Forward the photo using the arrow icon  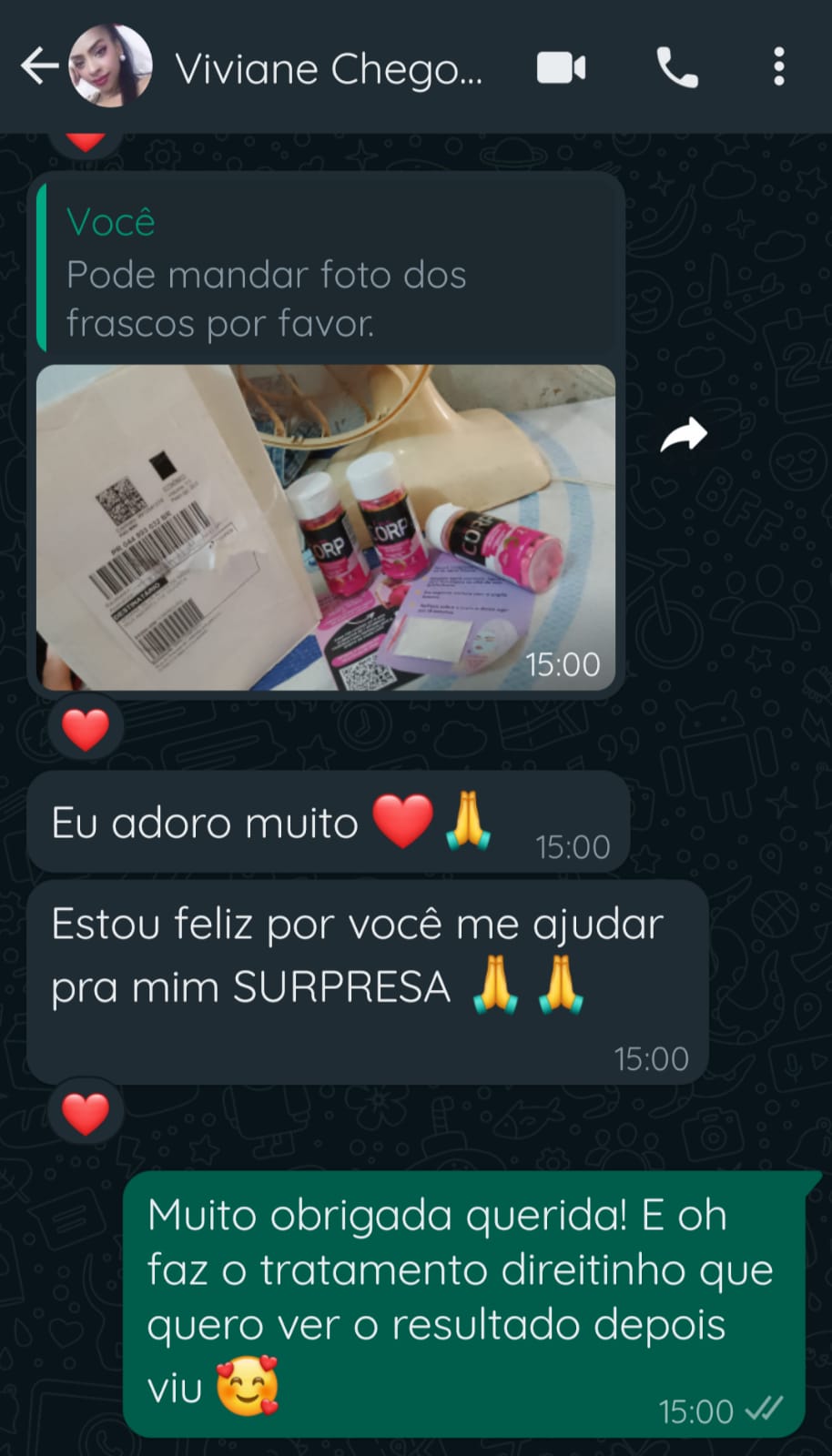684,435
